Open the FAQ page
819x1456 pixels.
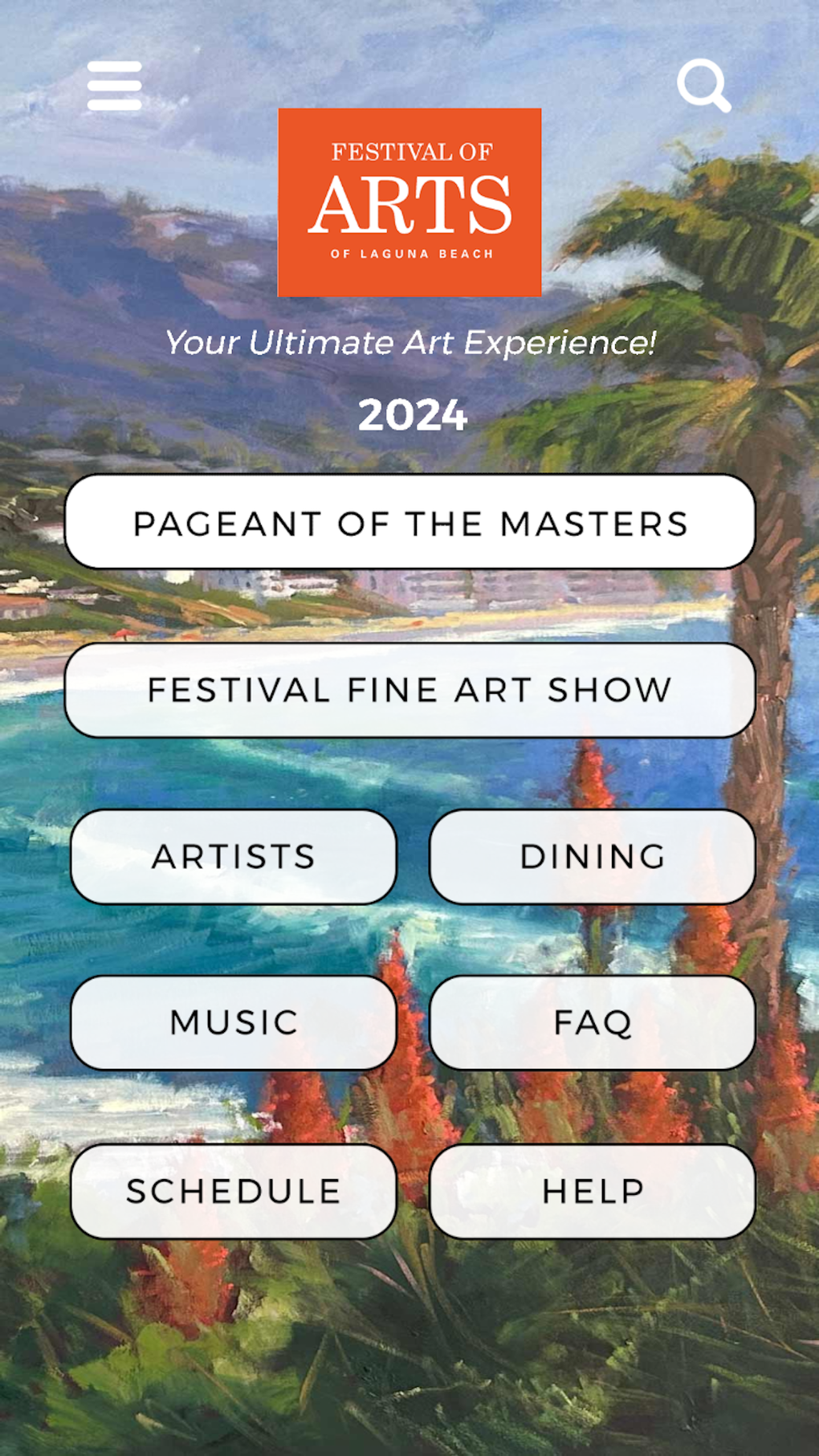pos(593,1023)
